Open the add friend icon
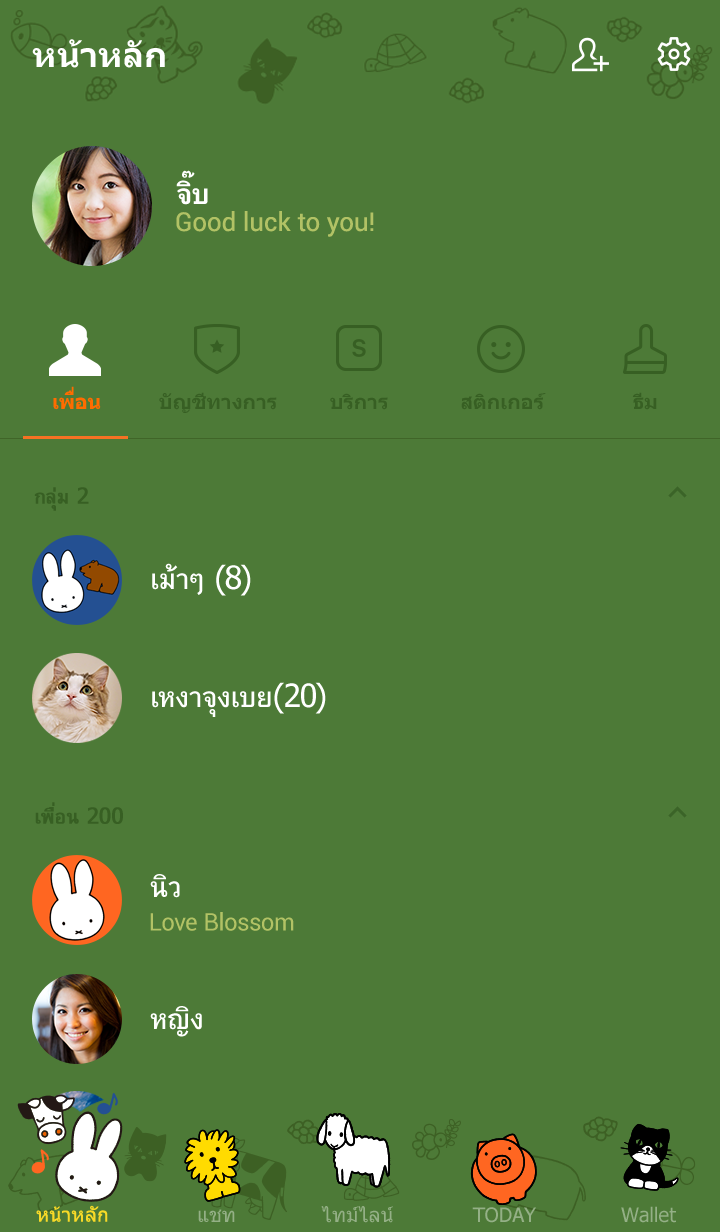This screenshot has height=1232, width=720. (589, 55)
